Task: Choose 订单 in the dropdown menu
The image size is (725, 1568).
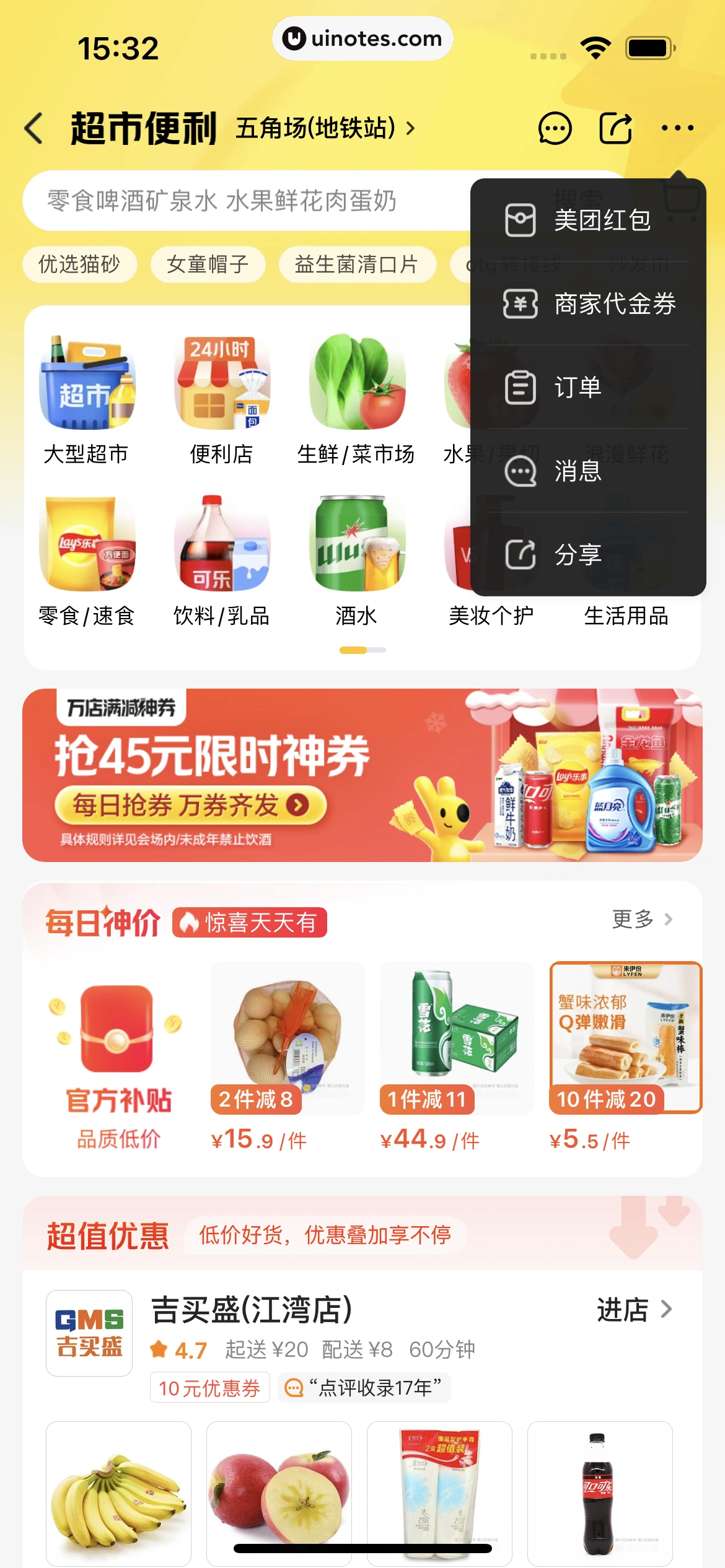Action: tap(587, 388)
